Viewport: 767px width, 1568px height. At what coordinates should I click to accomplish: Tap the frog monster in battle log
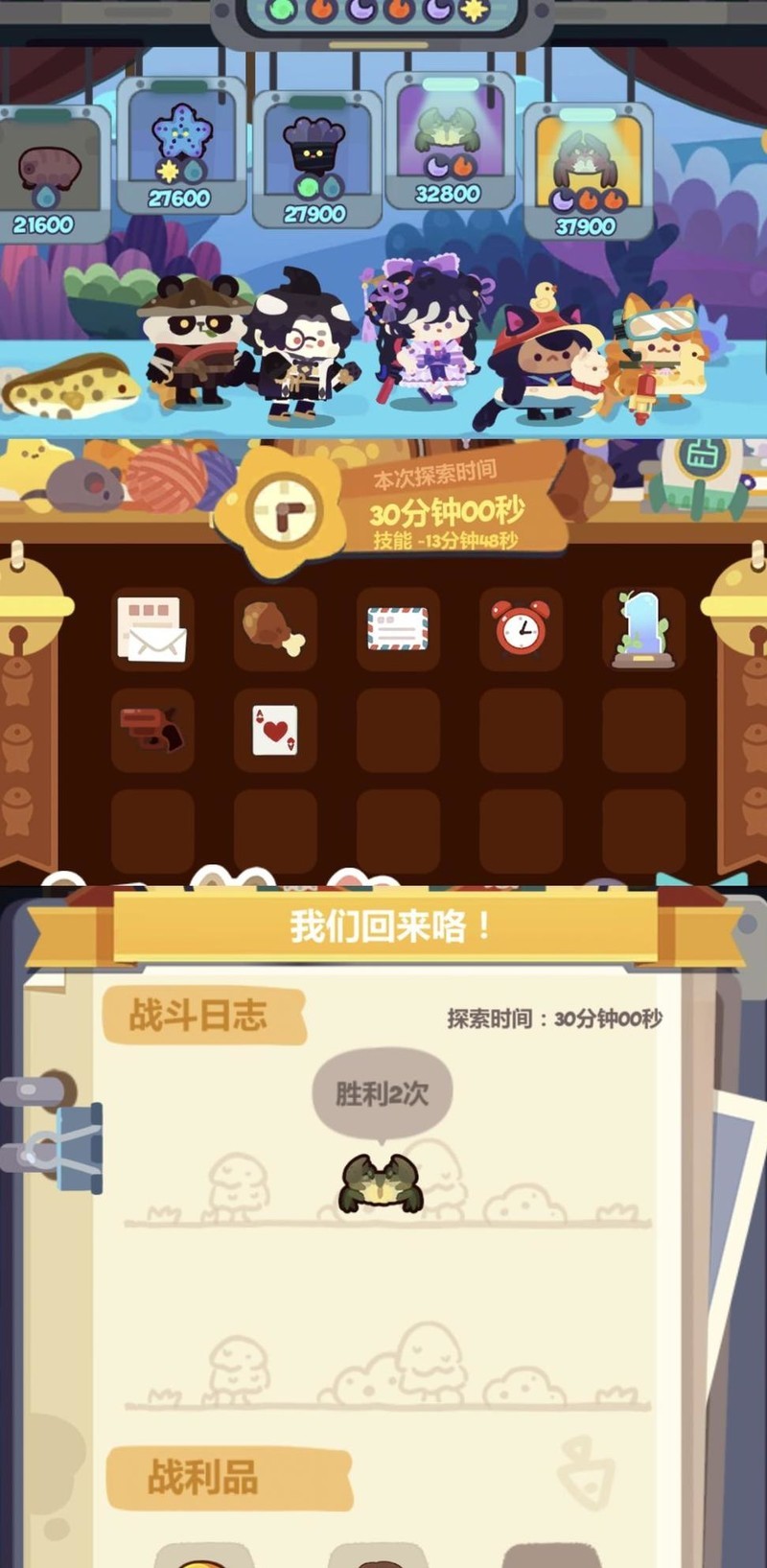point(380,1183)
